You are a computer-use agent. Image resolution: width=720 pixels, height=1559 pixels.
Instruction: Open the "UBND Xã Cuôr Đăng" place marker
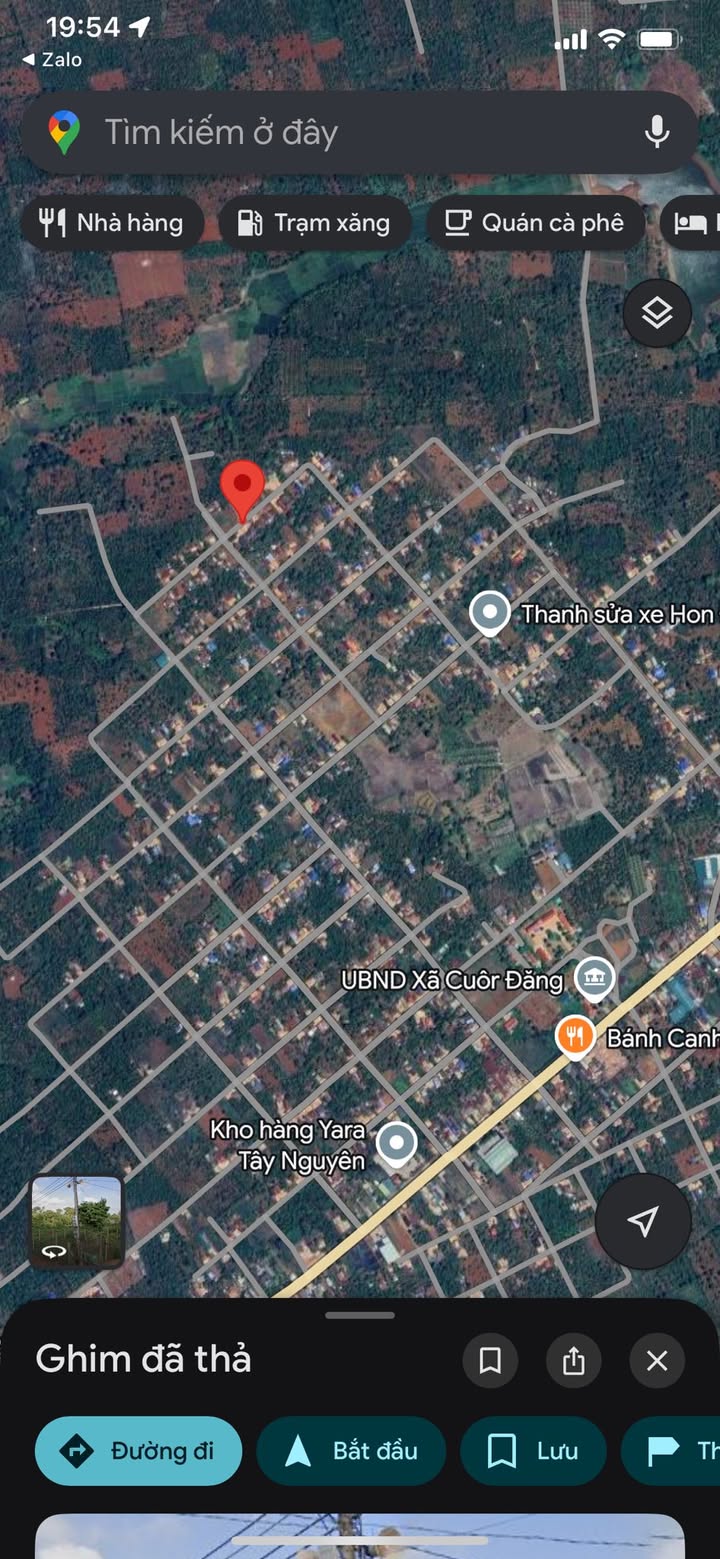(x=596, y=978)
